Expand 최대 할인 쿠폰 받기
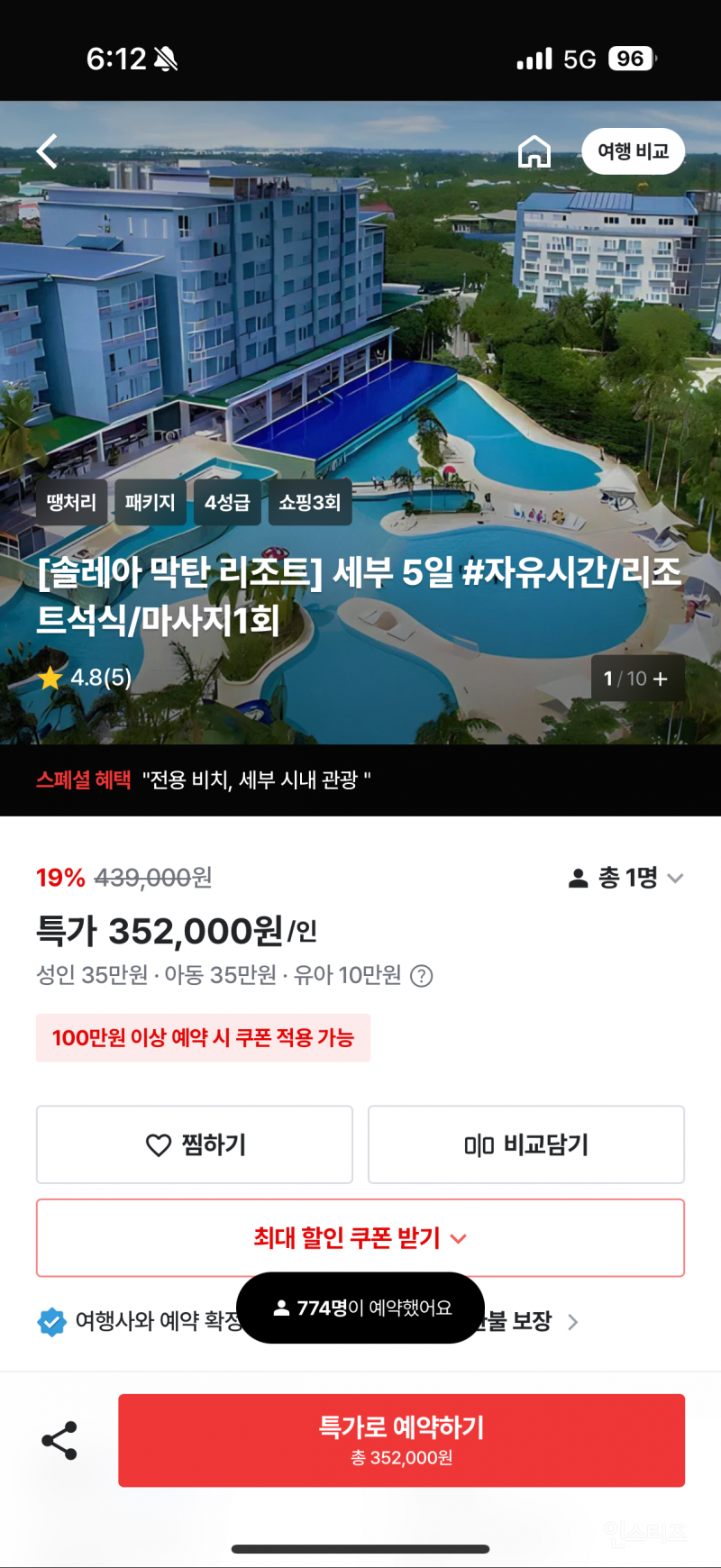721x1568 pixels. click(360, 1238)
